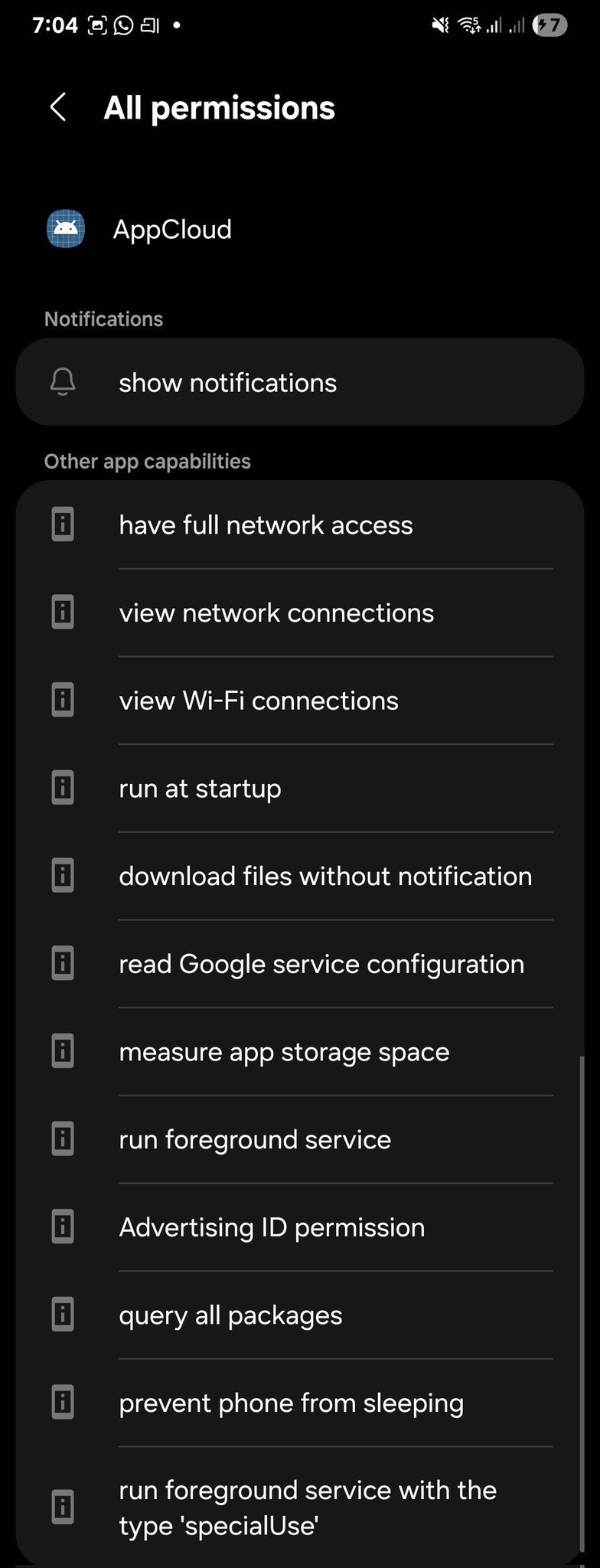Open the plain 'run foreground service' row

tap(300, 1139)
